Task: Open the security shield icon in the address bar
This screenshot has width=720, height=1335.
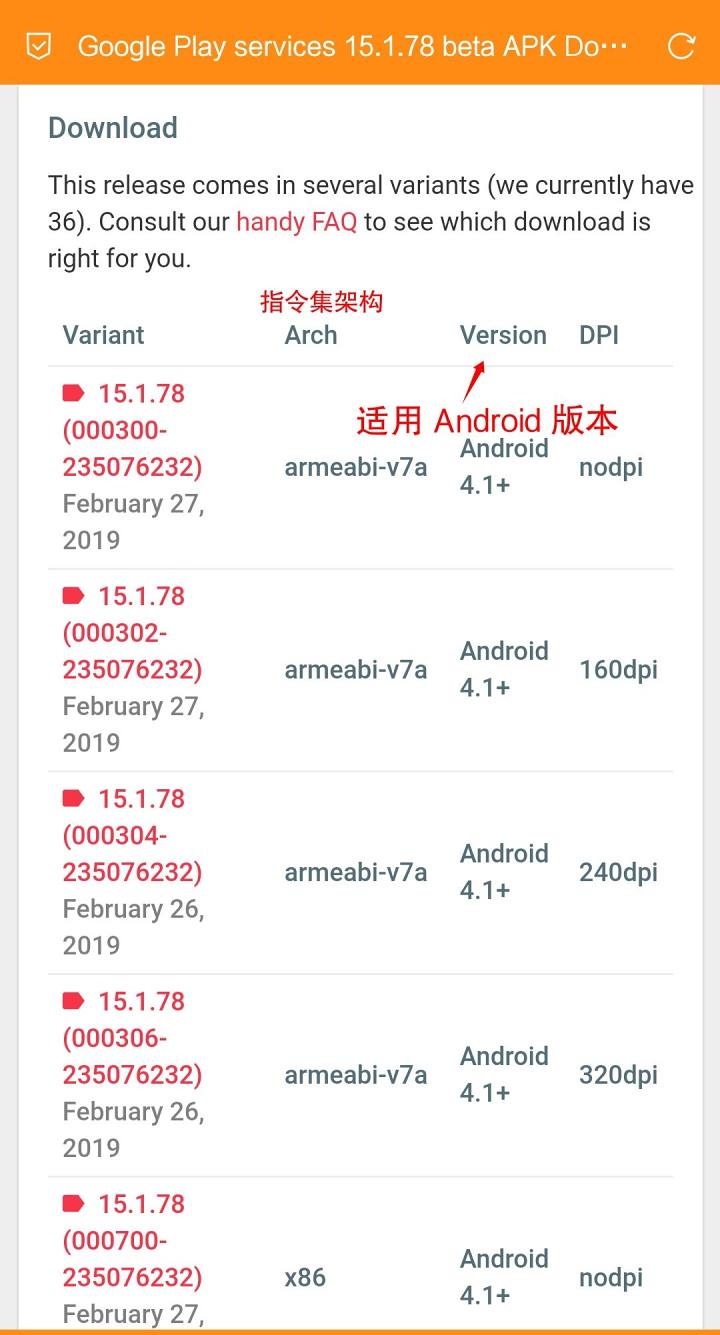Action: tap(38, 46)
